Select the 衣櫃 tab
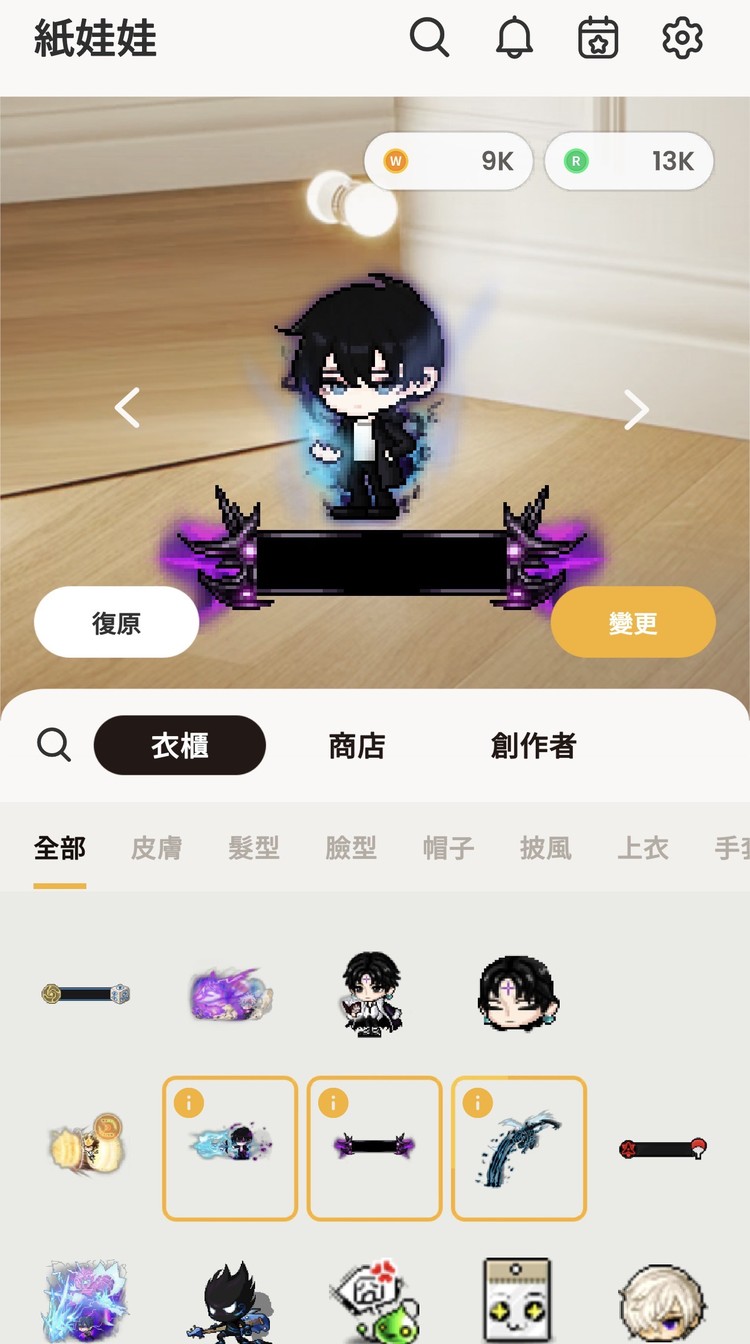Viewport: 750px width, 1344px height. click(180, 745)
